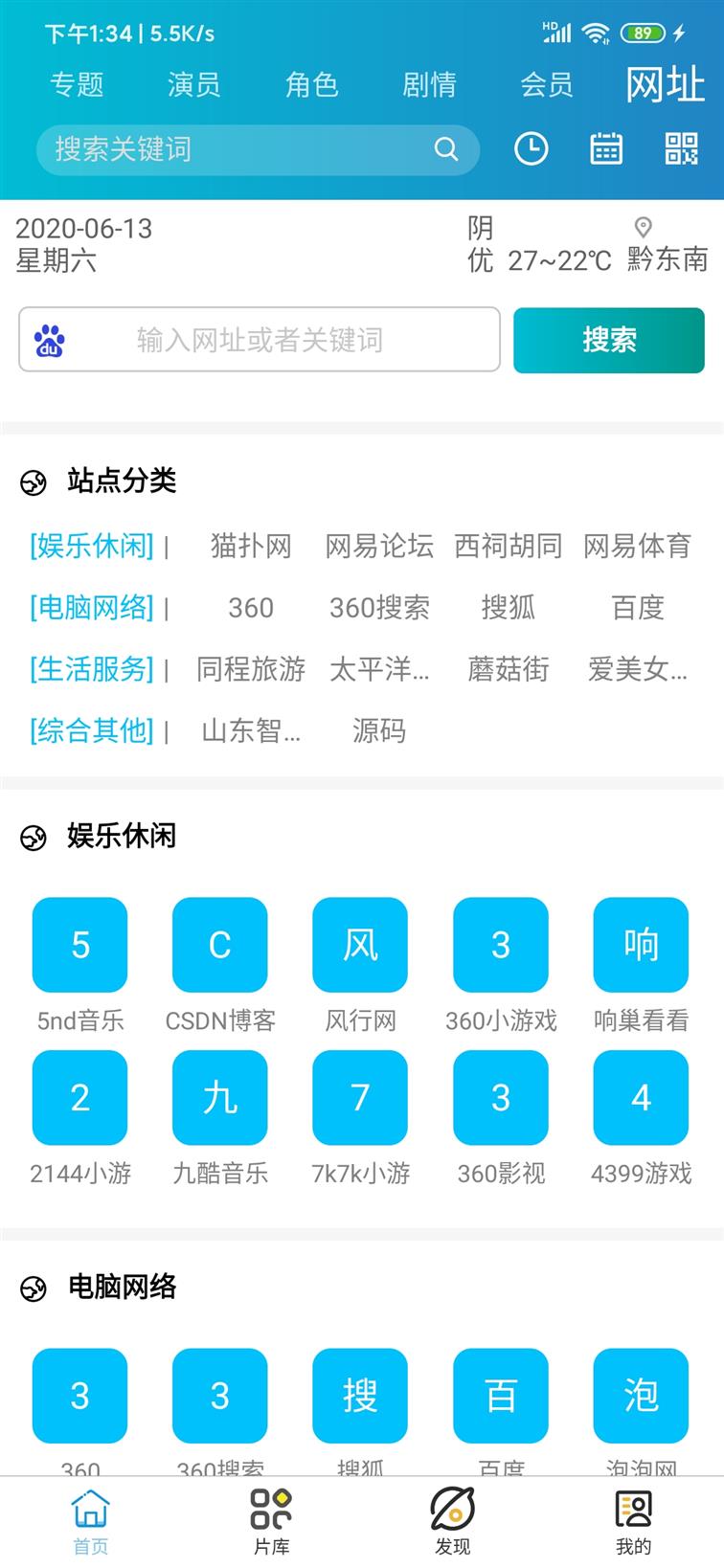Open the 5nd音乐 tile

coord(80,965)
